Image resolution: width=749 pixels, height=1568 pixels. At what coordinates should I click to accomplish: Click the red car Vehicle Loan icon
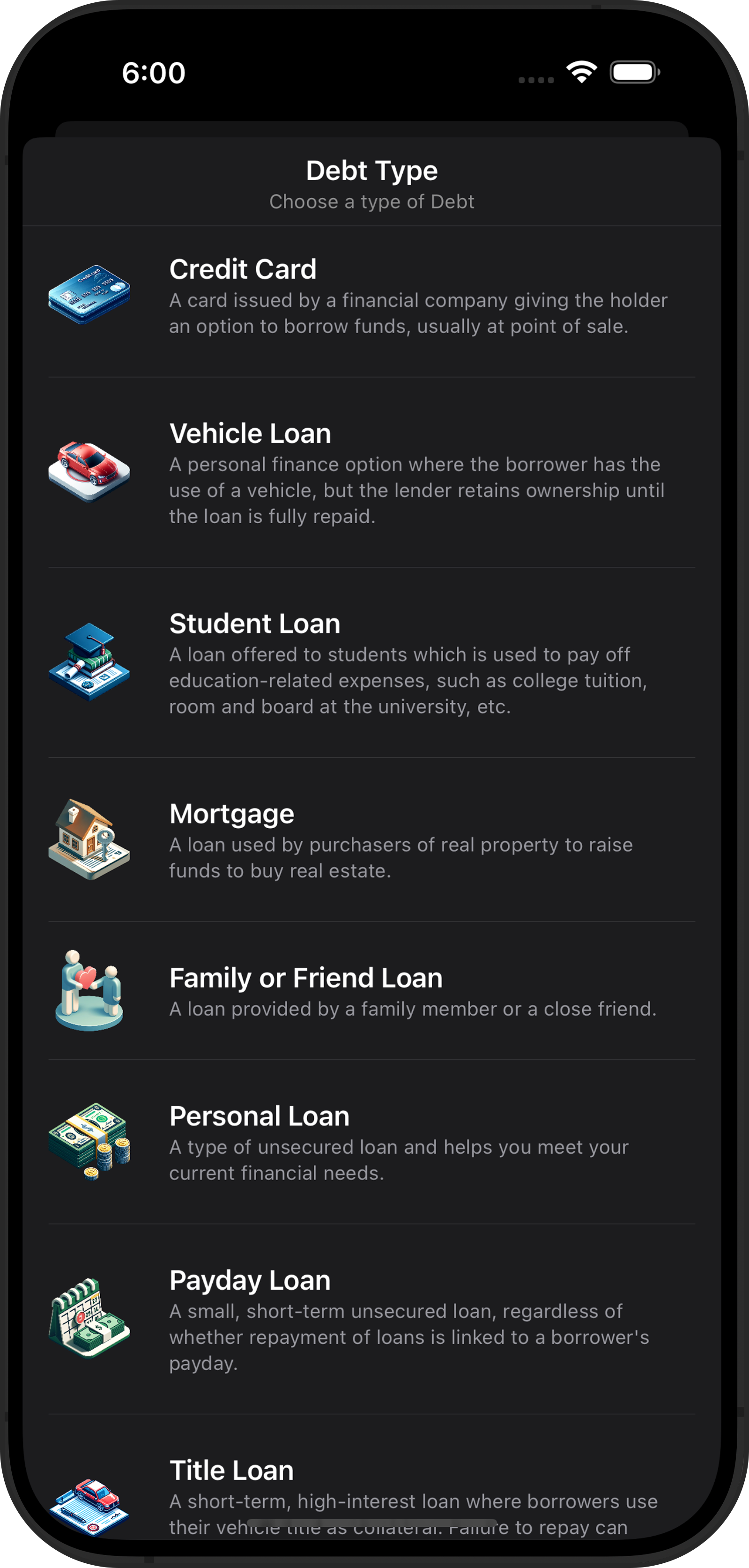89,470
